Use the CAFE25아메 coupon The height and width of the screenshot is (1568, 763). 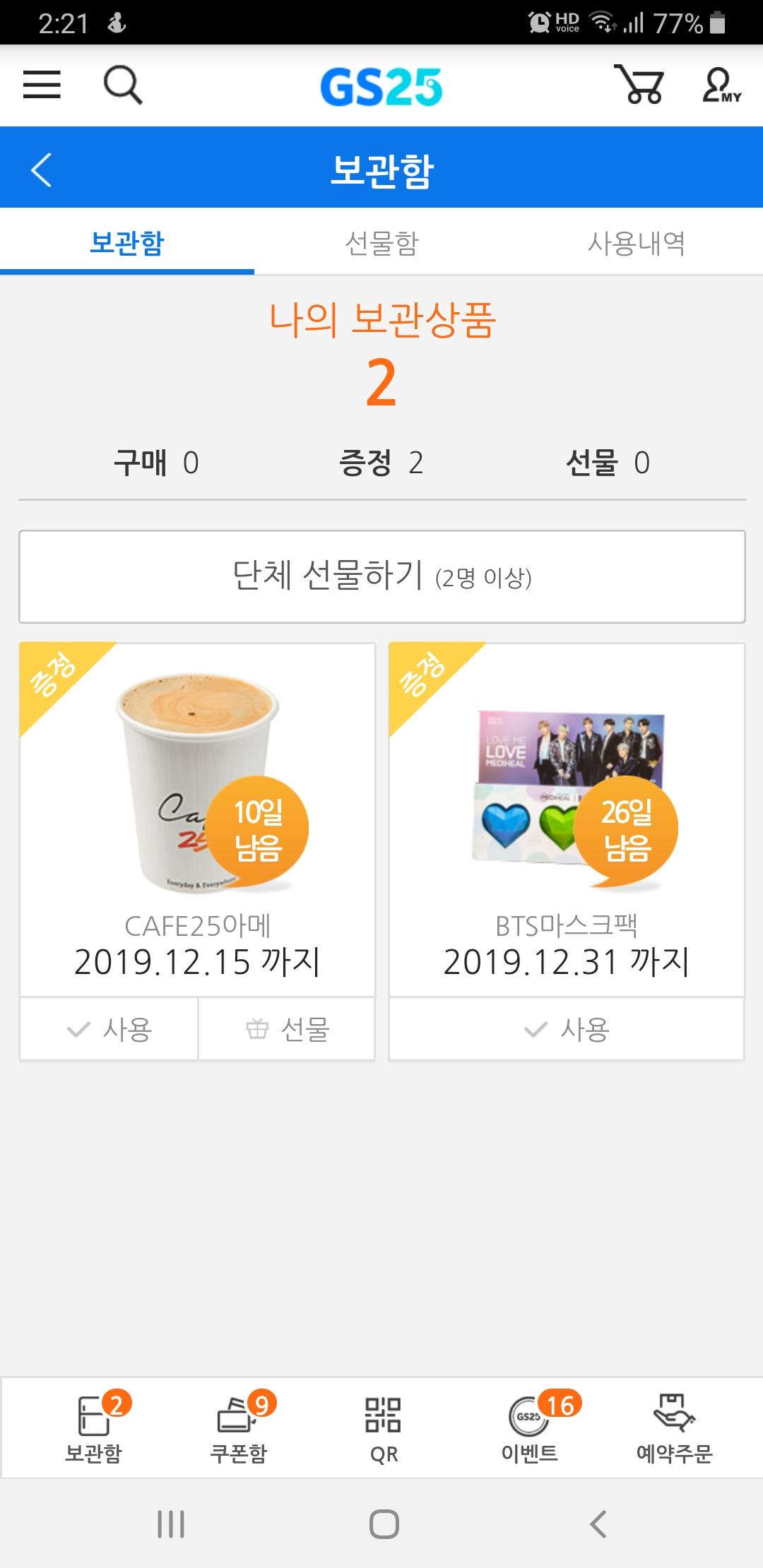[109, 1029]
